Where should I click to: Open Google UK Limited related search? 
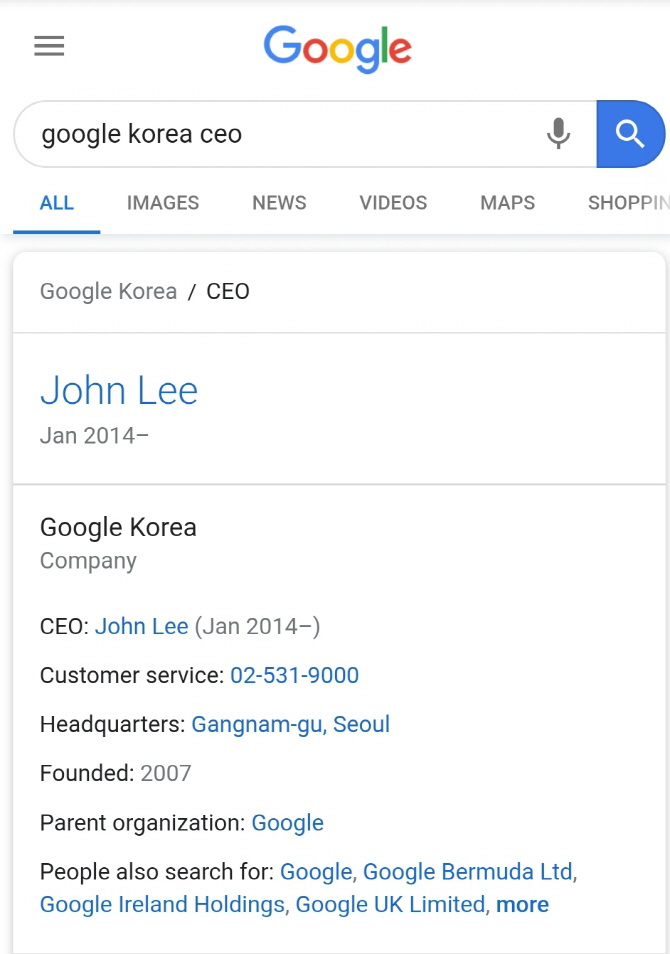point(390,905)
